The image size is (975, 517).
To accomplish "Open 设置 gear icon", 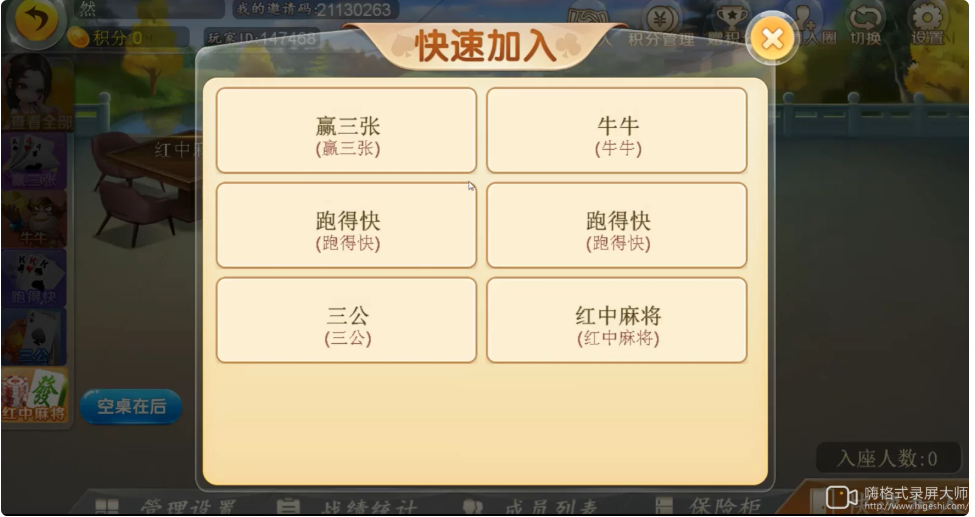I will [x=927, y=24].
